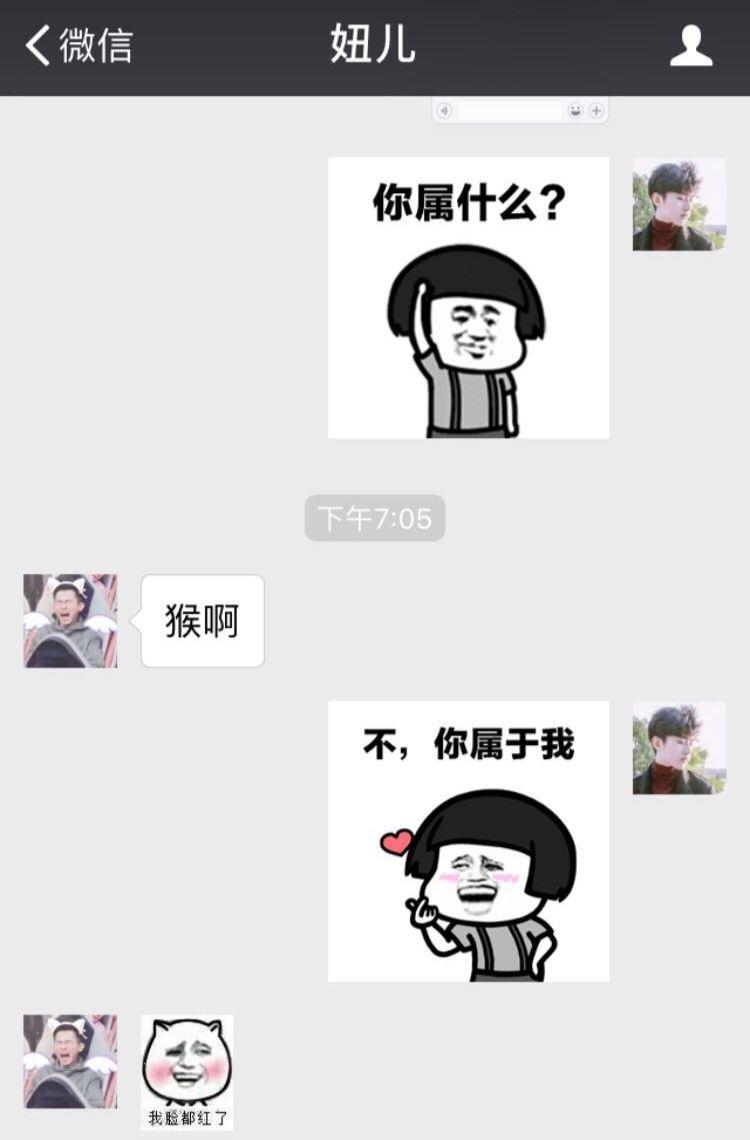The width and height of the screenshot is (750, 1140).
Task: View the 不，你属于我 sticker message
Action: coord(468,841)
